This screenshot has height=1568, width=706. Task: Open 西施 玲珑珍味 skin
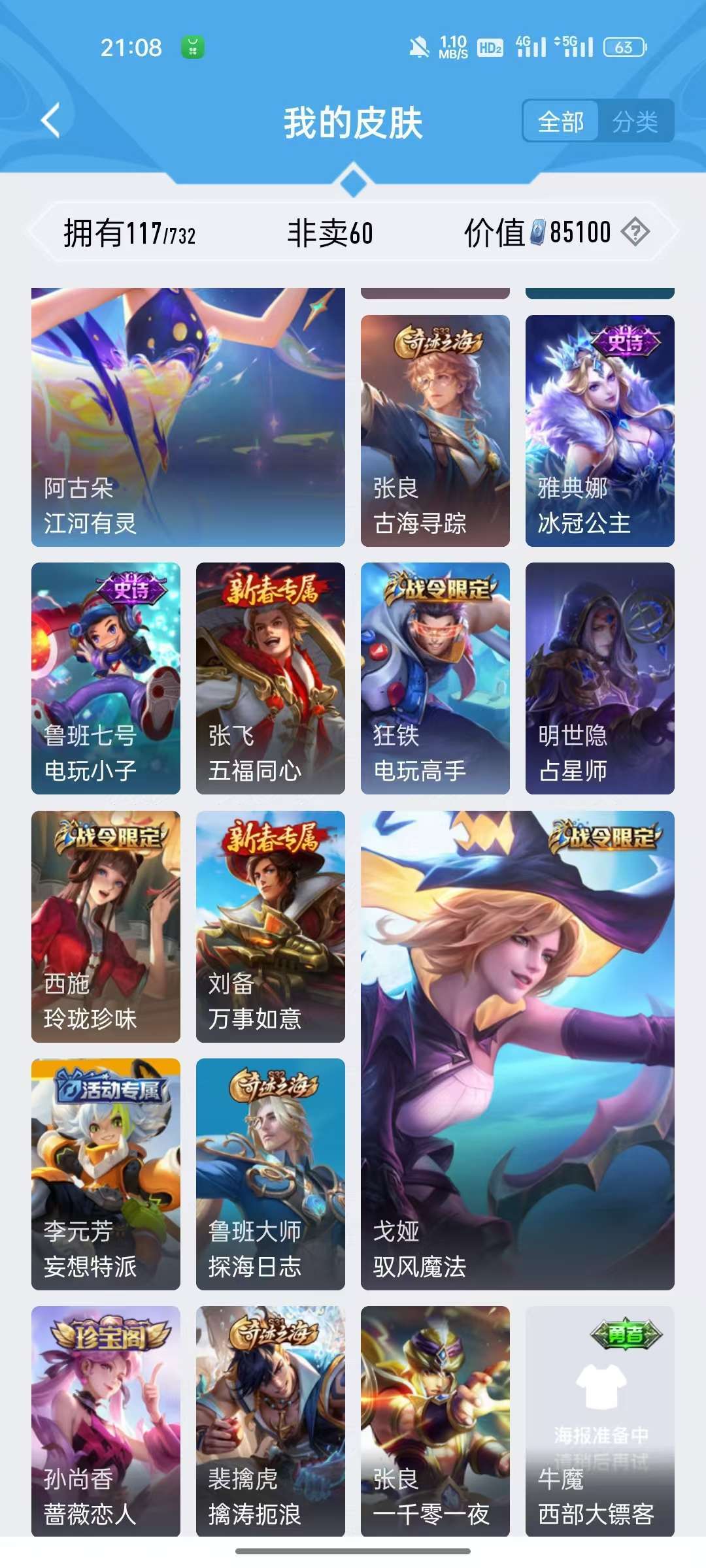pos(106,926)
